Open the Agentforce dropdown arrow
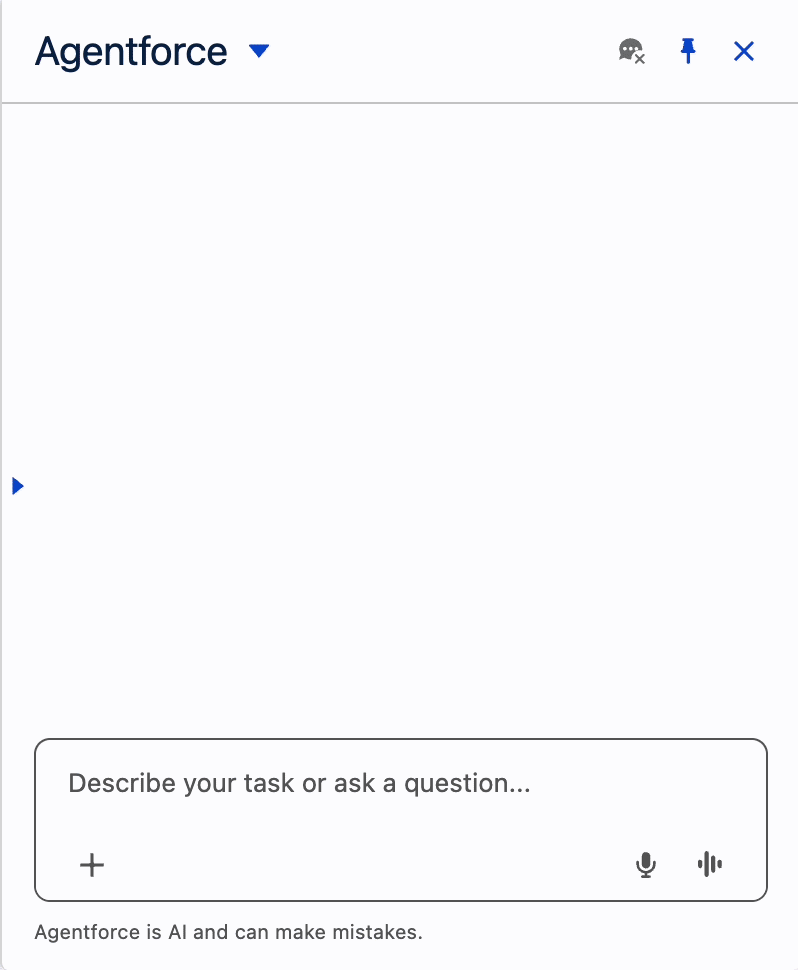798x970 pixels. [259, 51]
